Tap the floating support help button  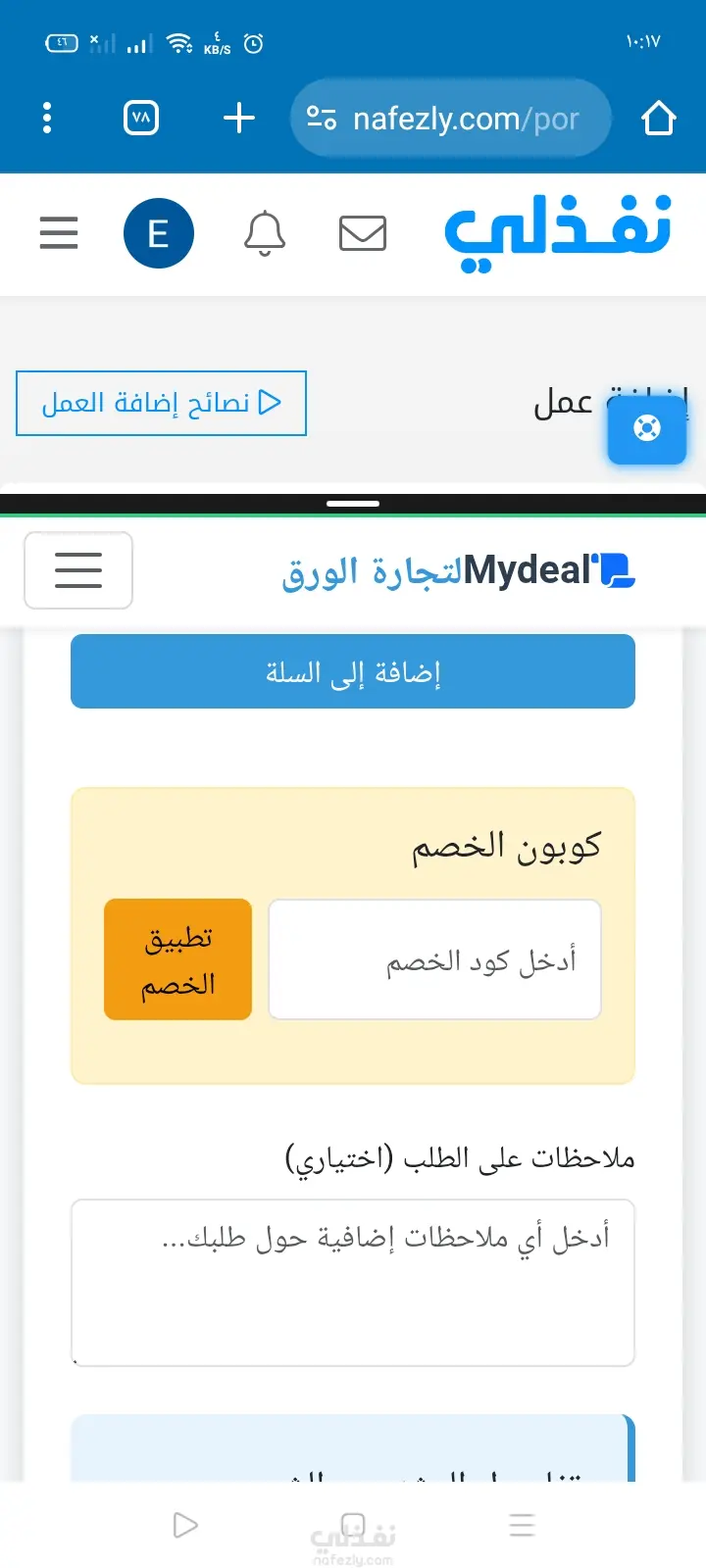point(646,428)
